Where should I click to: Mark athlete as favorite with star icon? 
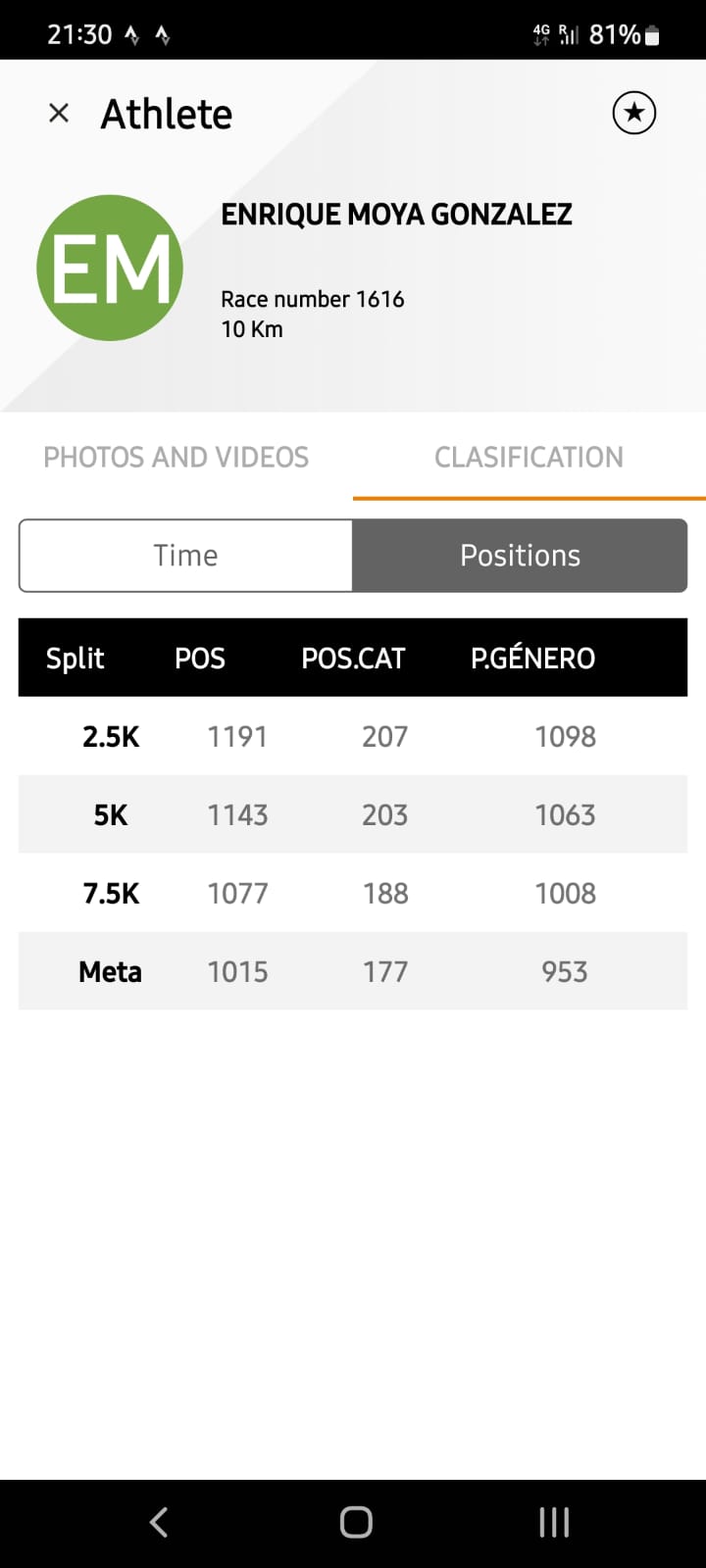(634, 113)
